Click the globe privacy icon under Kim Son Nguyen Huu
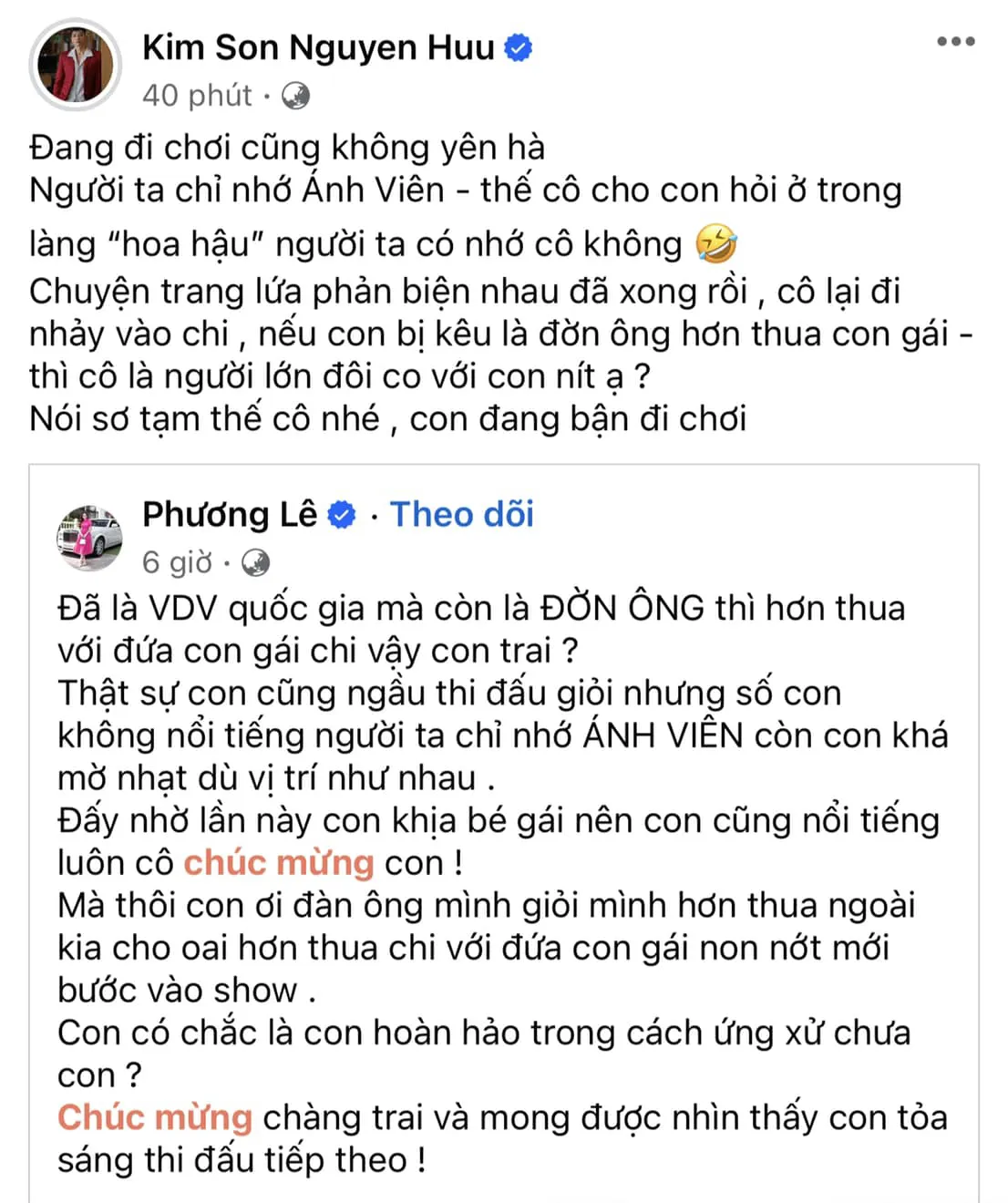The width and height of the screenshot is (1008, 1203). [x=295, y=95]
